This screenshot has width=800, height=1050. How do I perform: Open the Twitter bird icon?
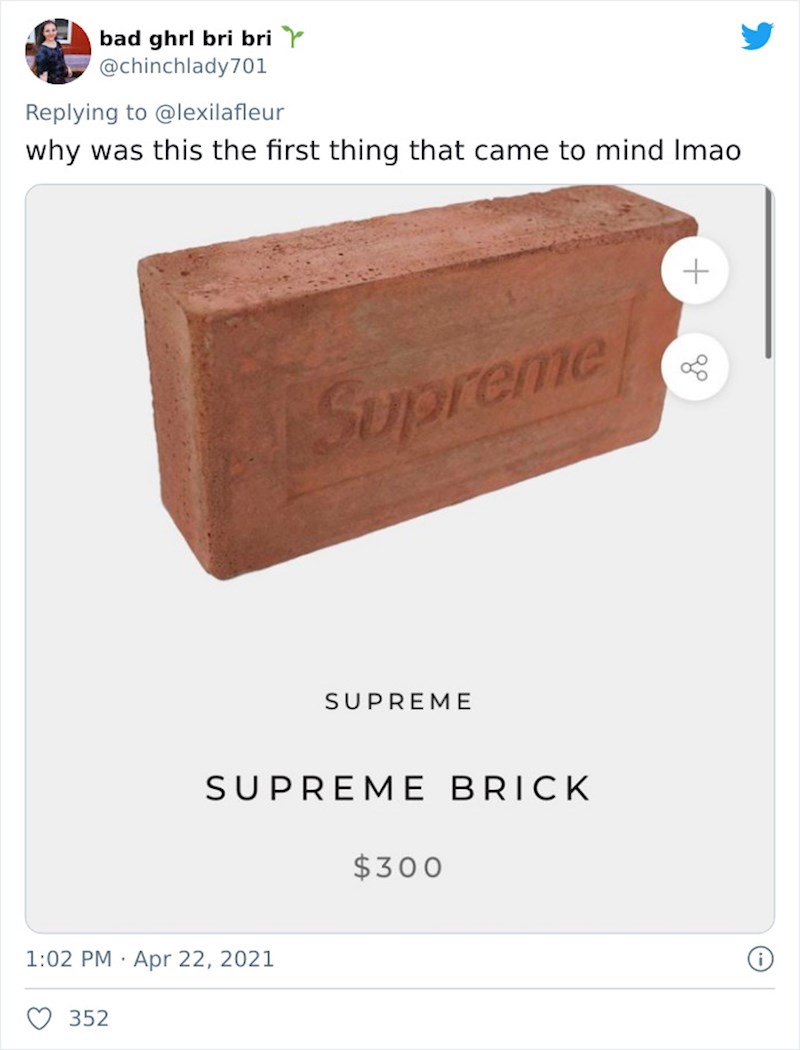757,37
